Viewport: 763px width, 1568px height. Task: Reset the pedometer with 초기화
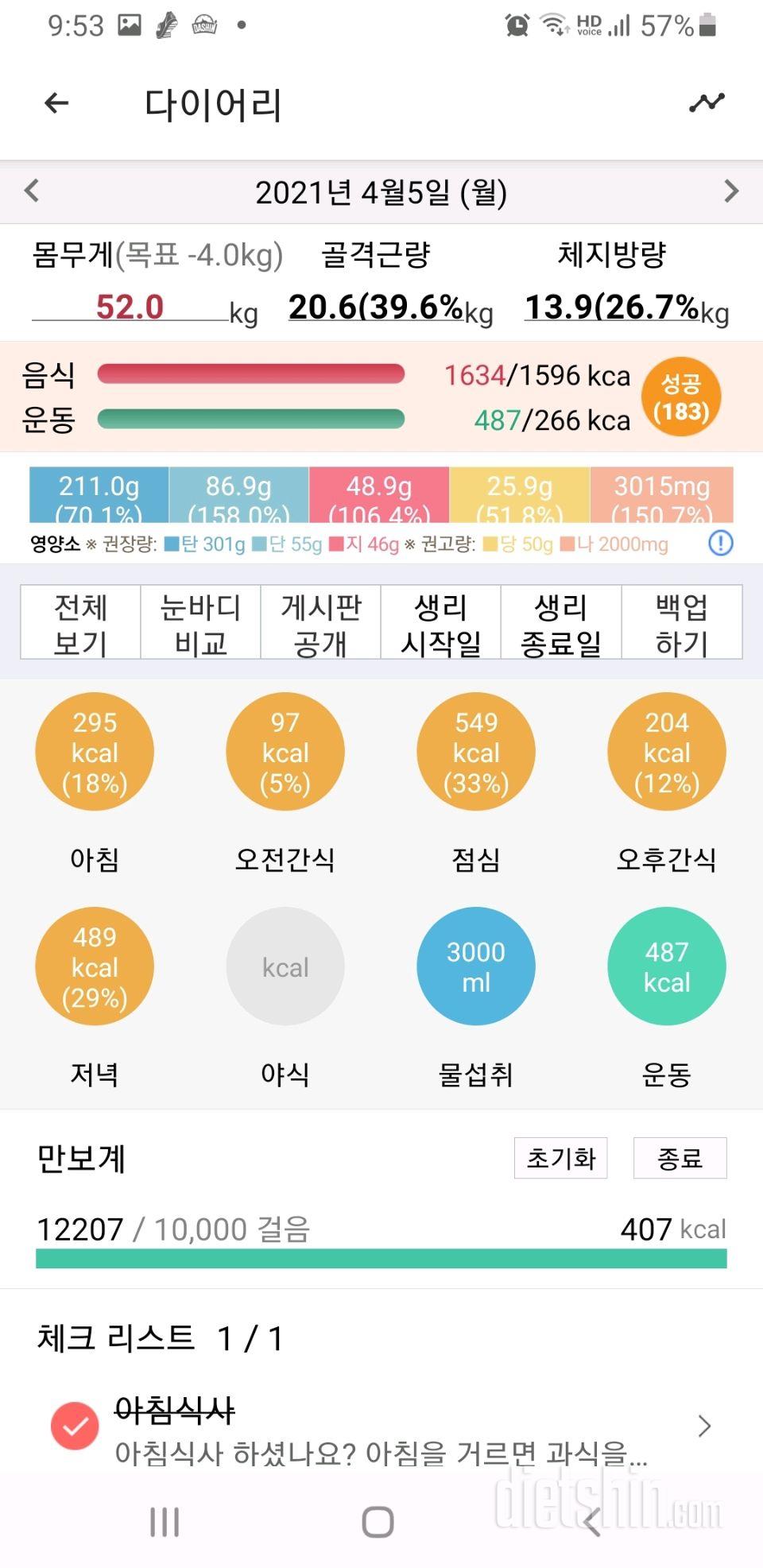tap(560, 1159)
